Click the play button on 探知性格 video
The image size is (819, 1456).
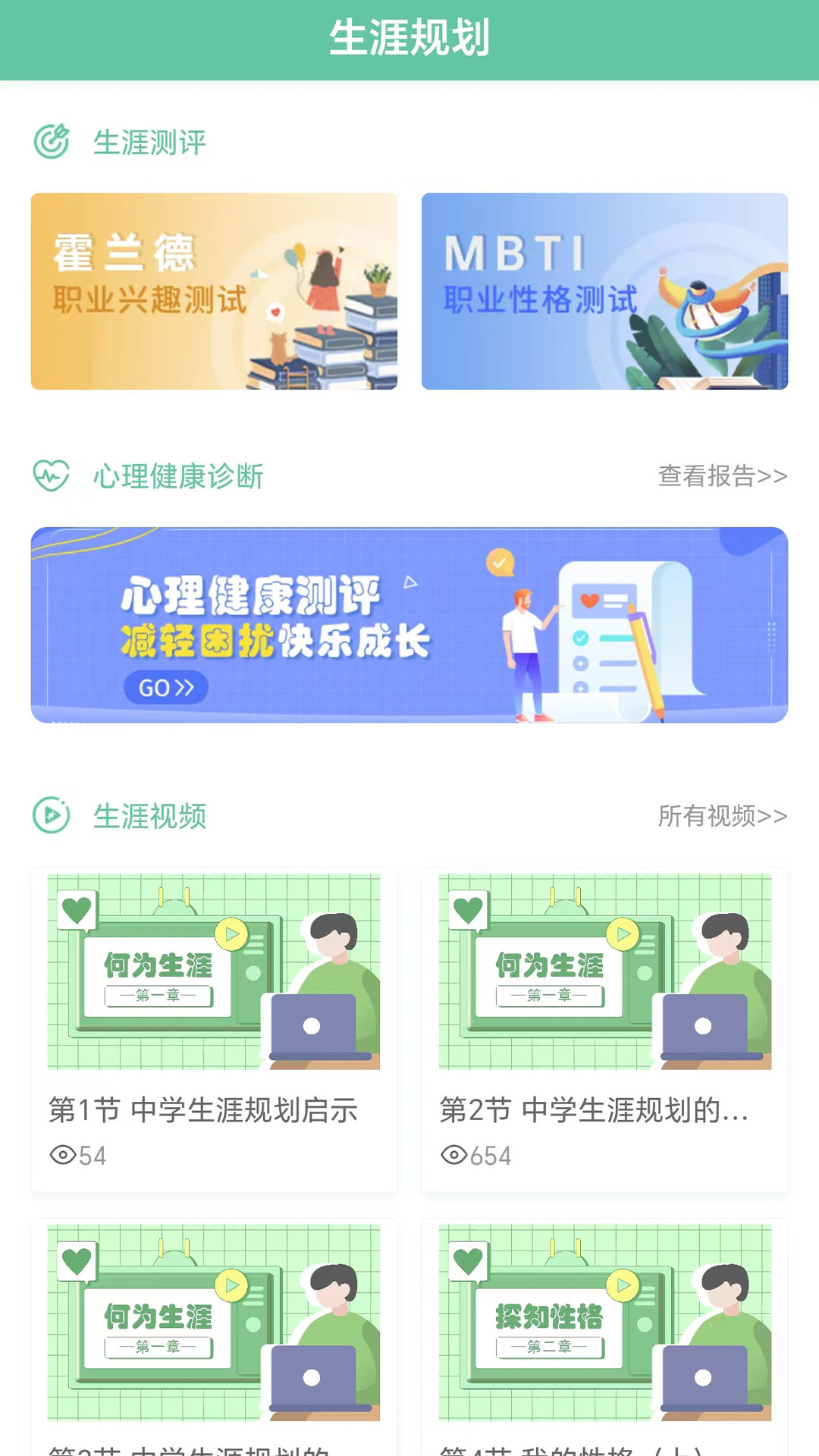622,1284
